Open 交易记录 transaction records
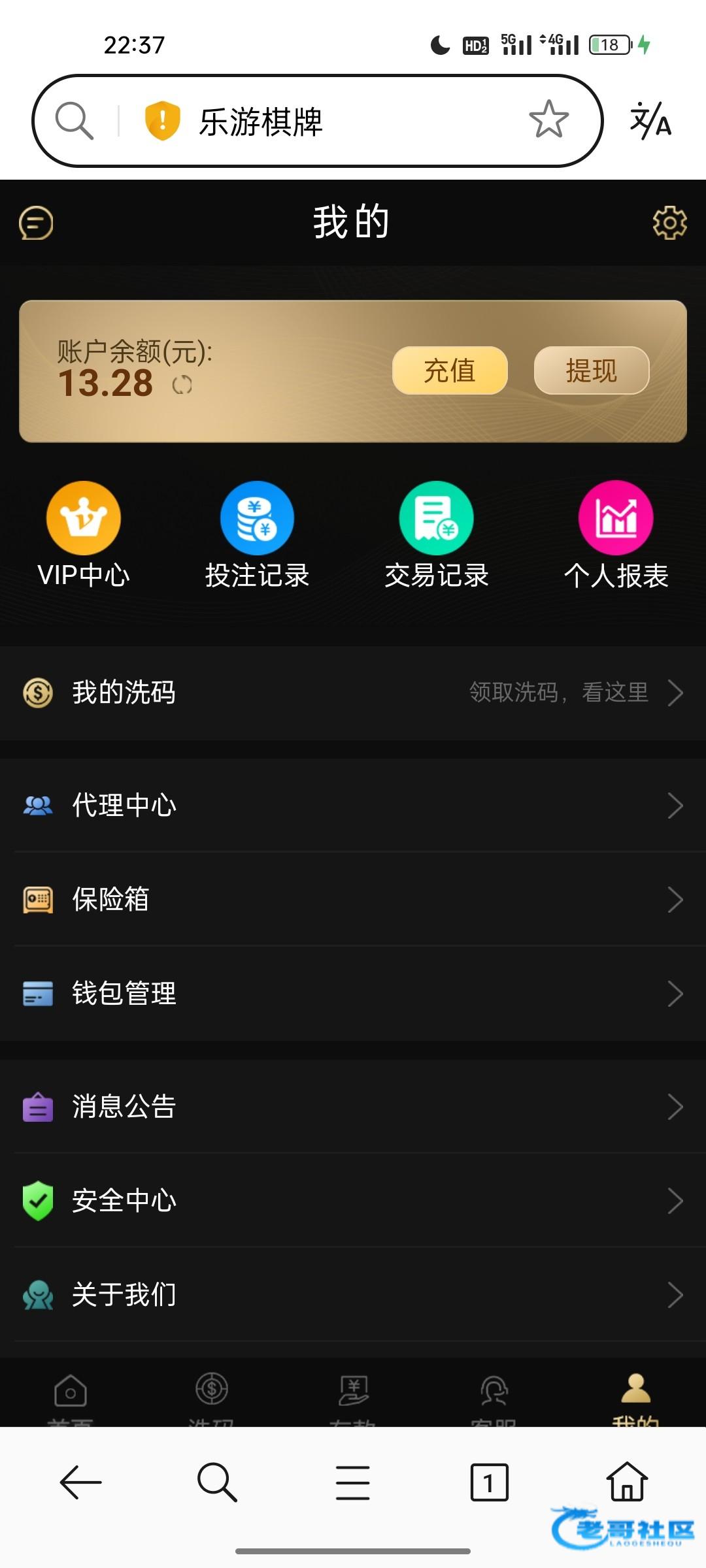Viewport: 706px width, 1568px height. coord(436,535)
